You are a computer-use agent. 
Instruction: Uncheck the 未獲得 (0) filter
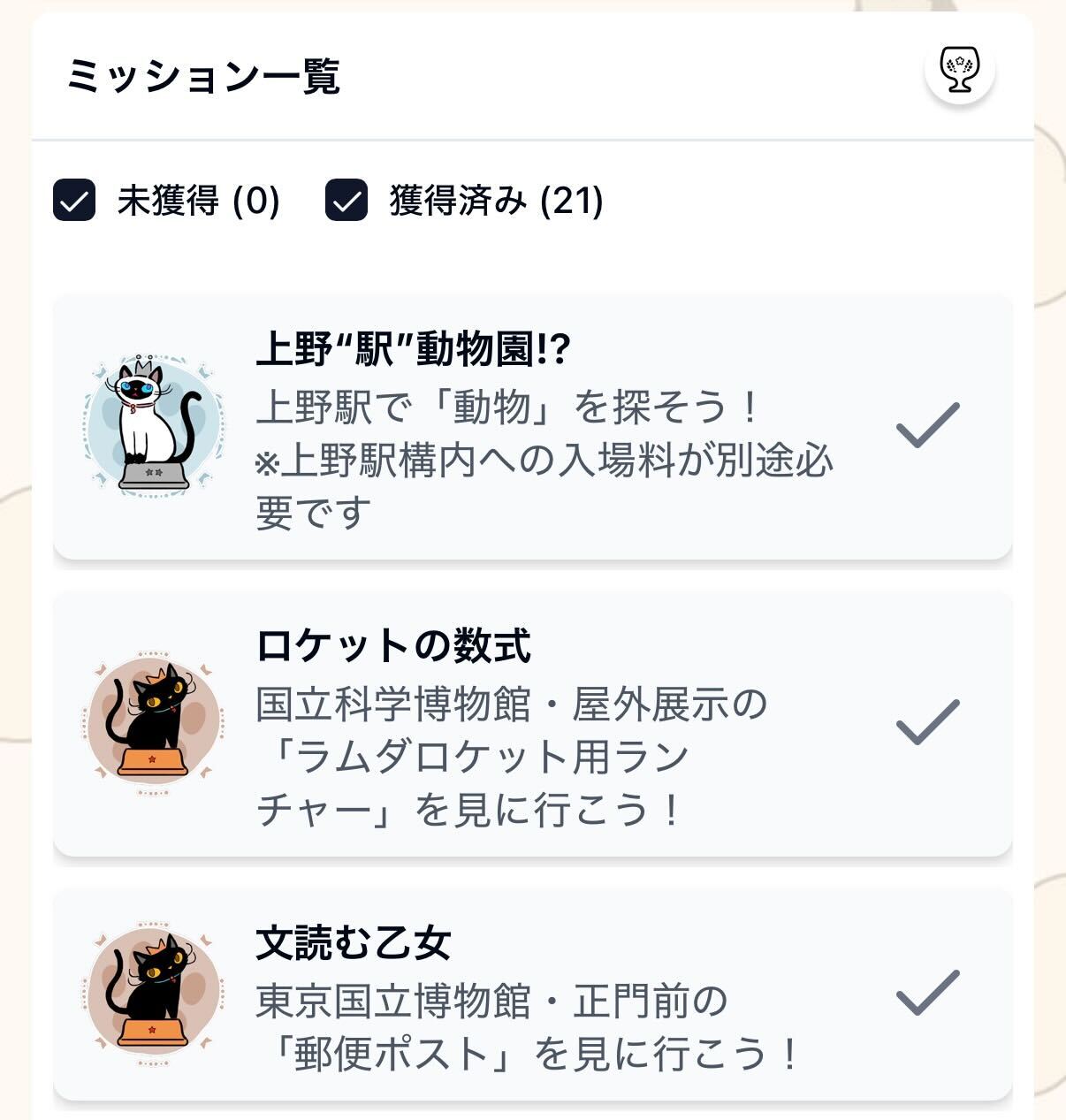pos(74,200)
